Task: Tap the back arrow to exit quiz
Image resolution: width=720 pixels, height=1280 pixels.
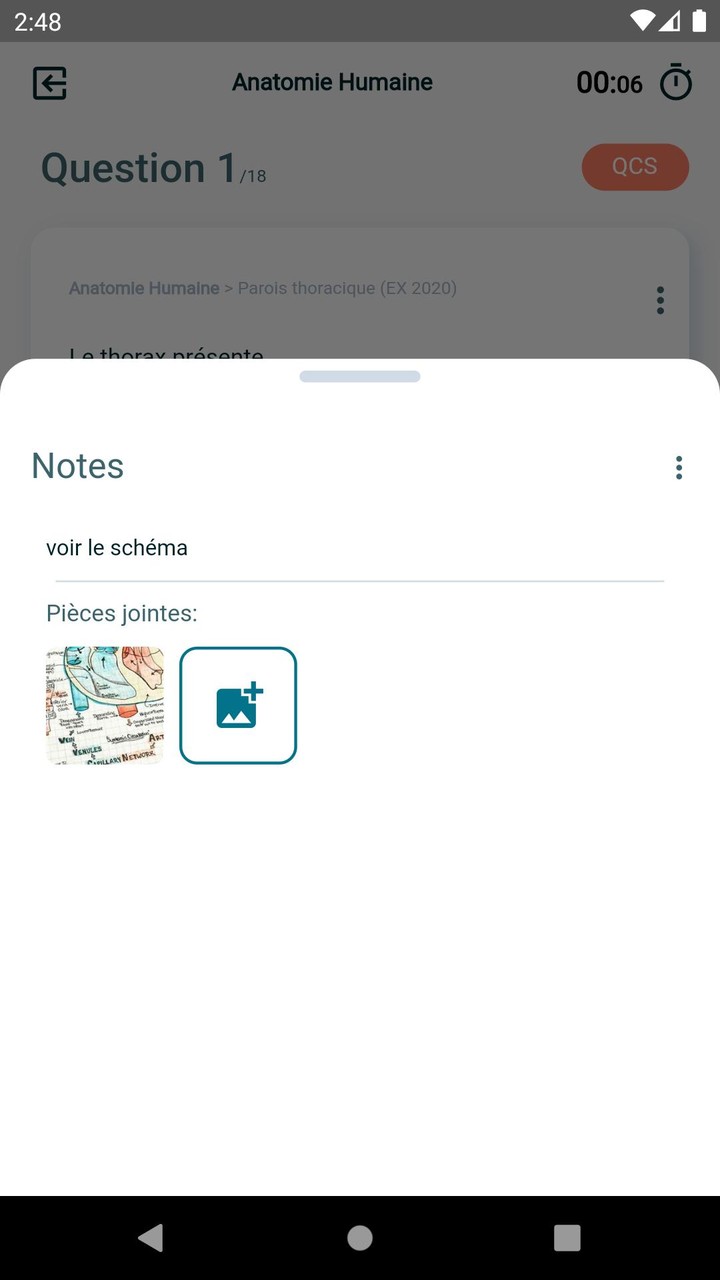Action: (x=49, y=84)
